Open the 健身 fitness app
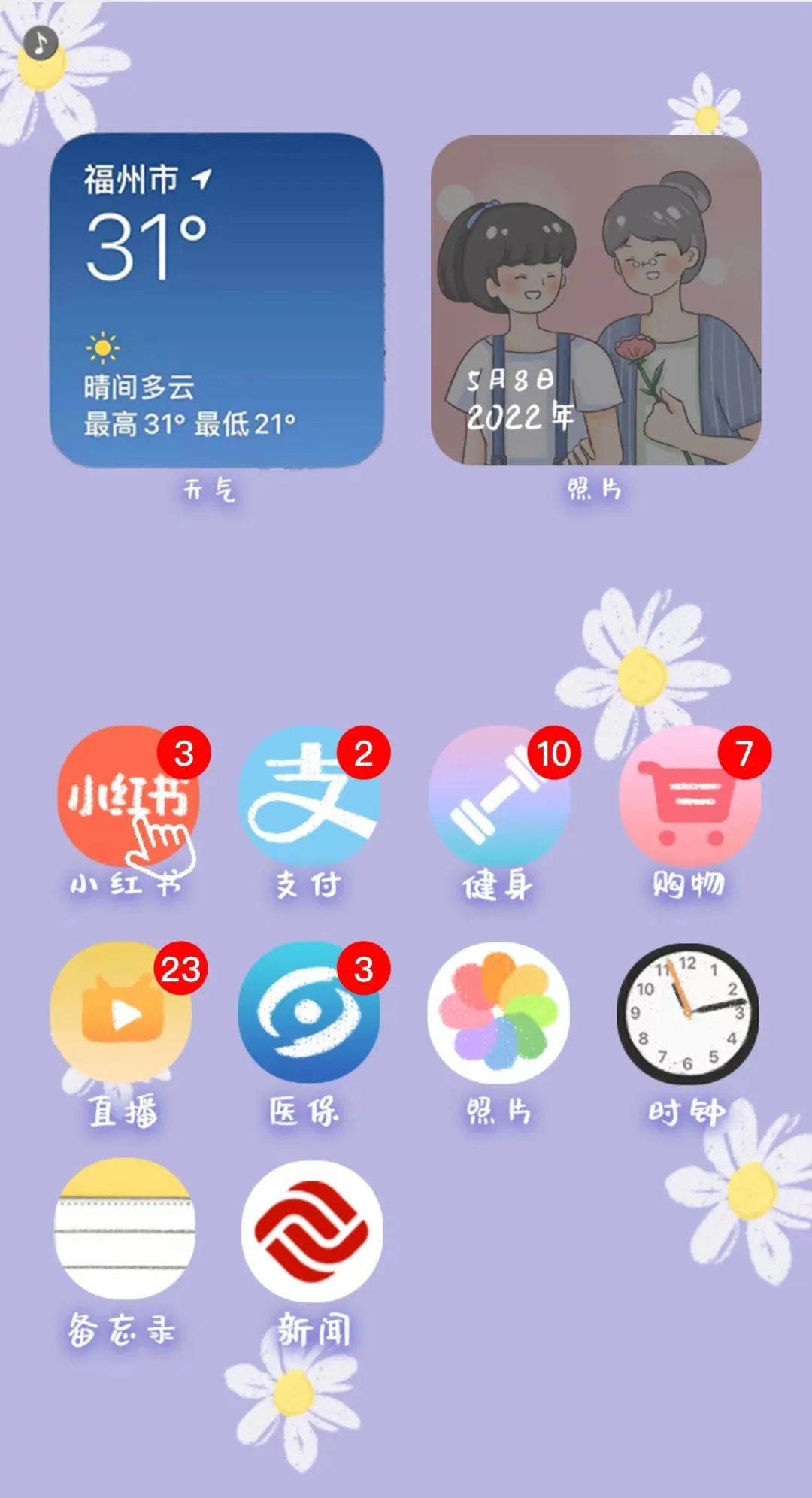The height and width of the screenshot is (1498, 812). pyautogui.click(x=499, y=797)
